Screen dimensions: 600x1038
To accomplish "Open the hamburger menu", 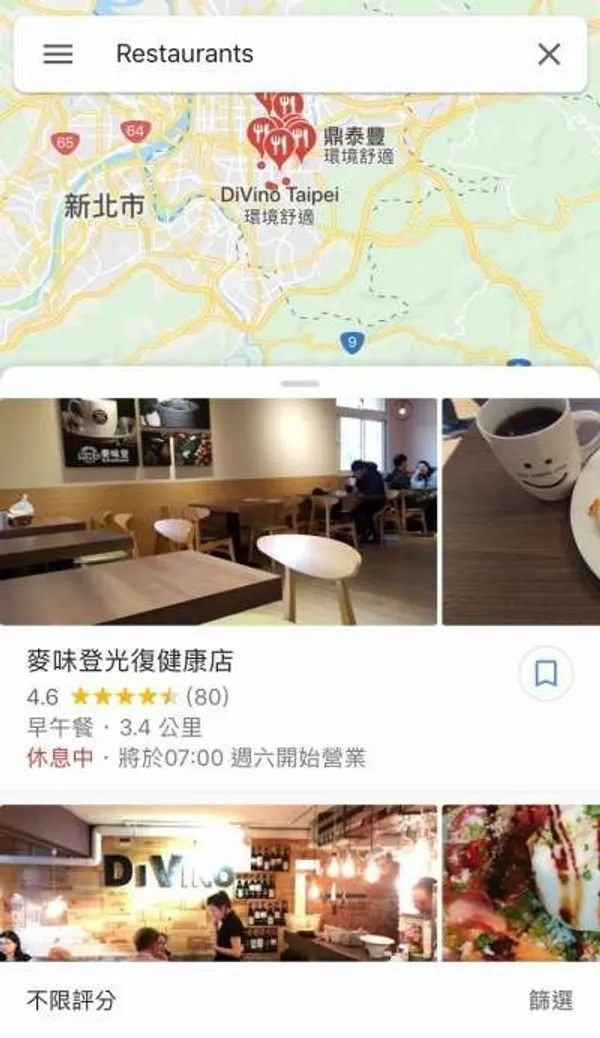I will coord(58,54).
